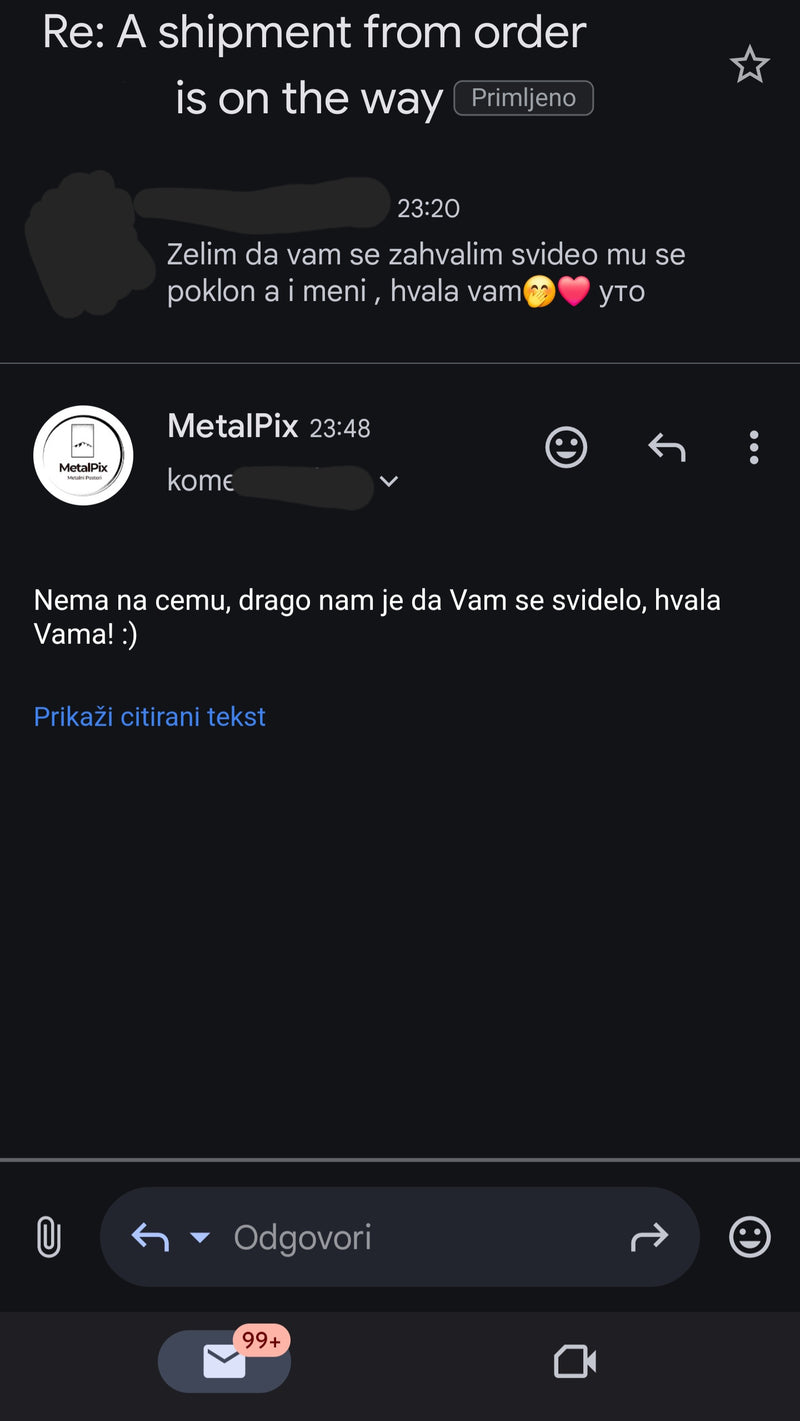Show quoted text via Prikaži citirani tekst
Screen dimensions: 800x1421
pyautogui.click(x=150, y=716)
